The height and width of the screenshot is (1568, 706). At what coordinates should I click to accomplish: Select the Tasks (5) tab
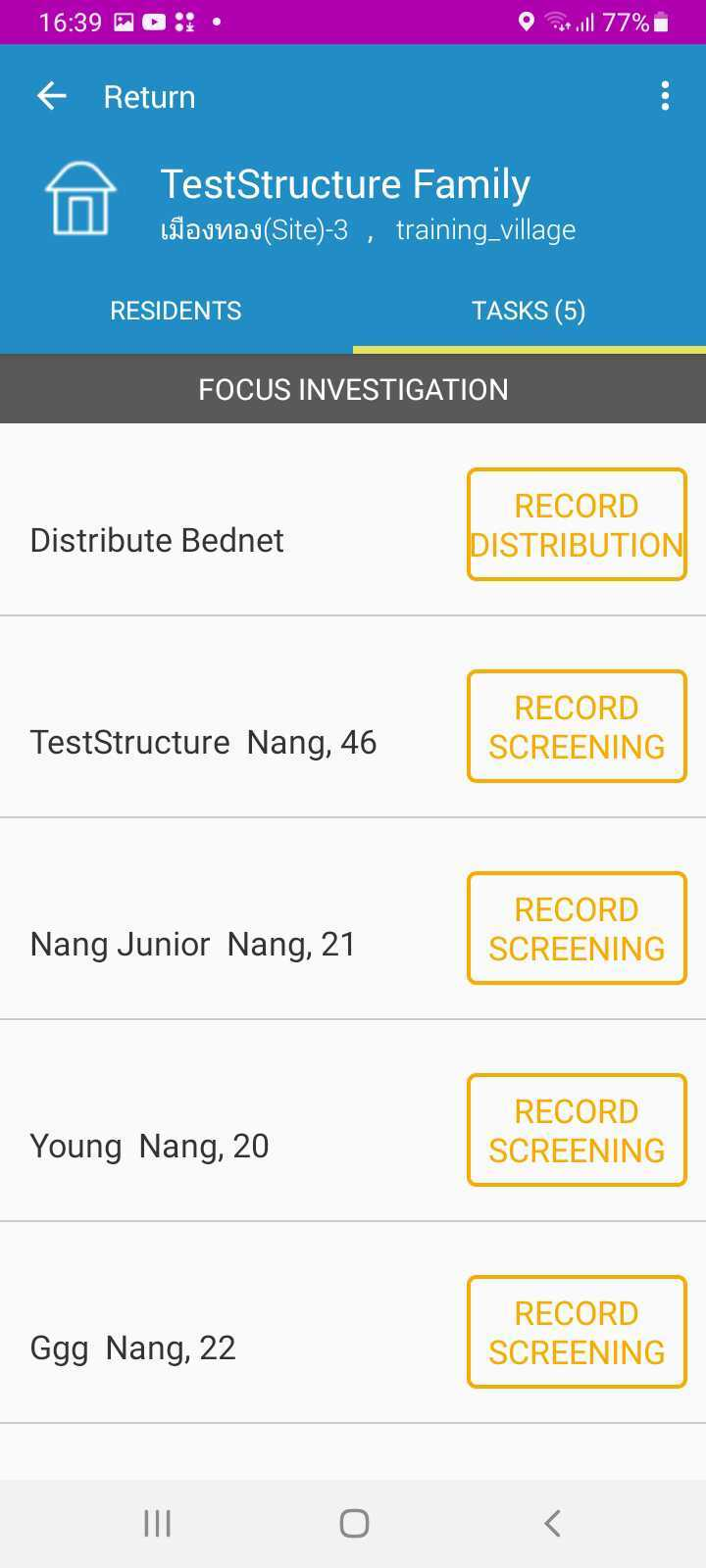click(529, 311)
